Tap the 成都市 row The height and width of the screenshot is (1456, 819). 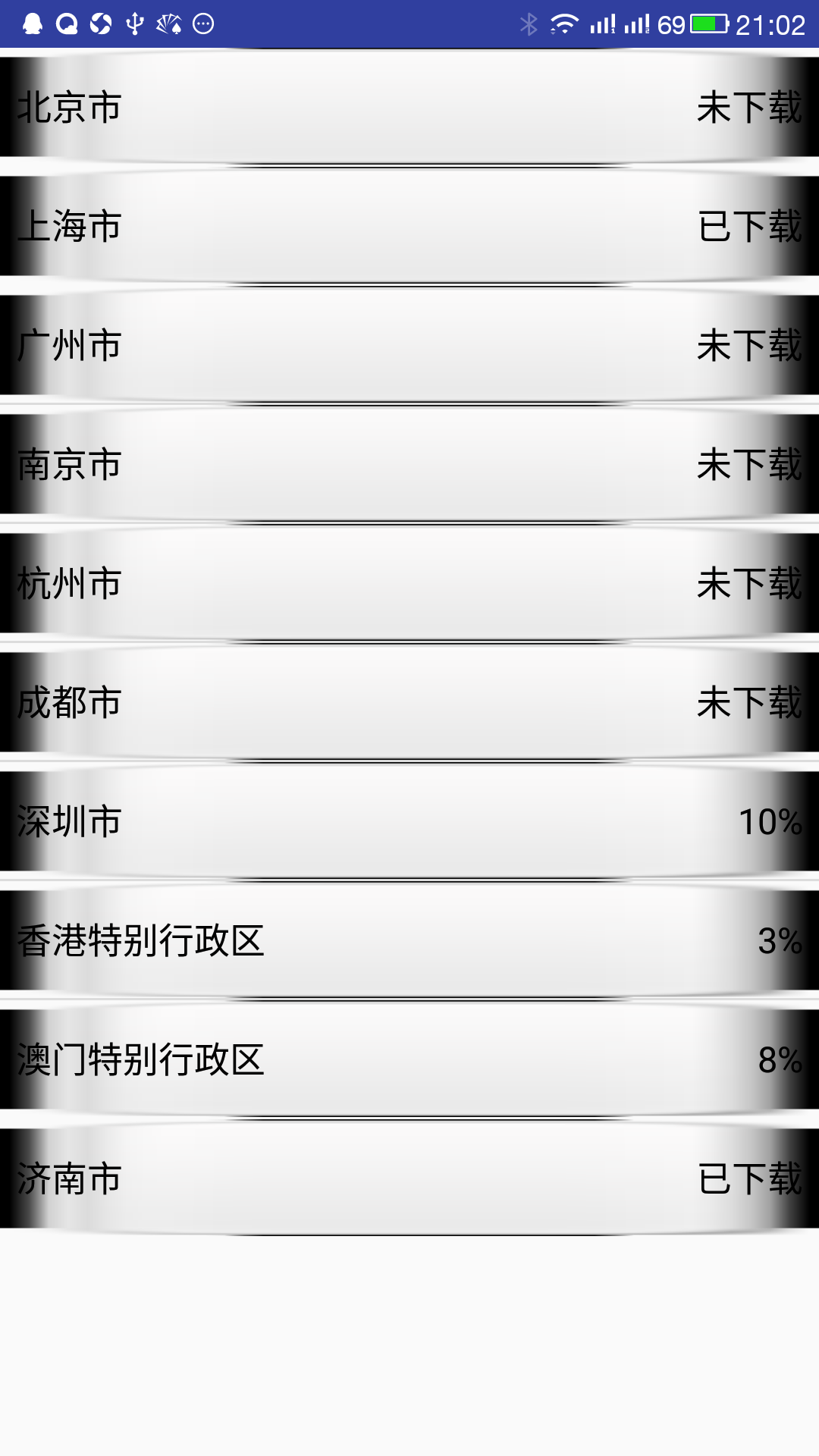click(x=409, y=702)
